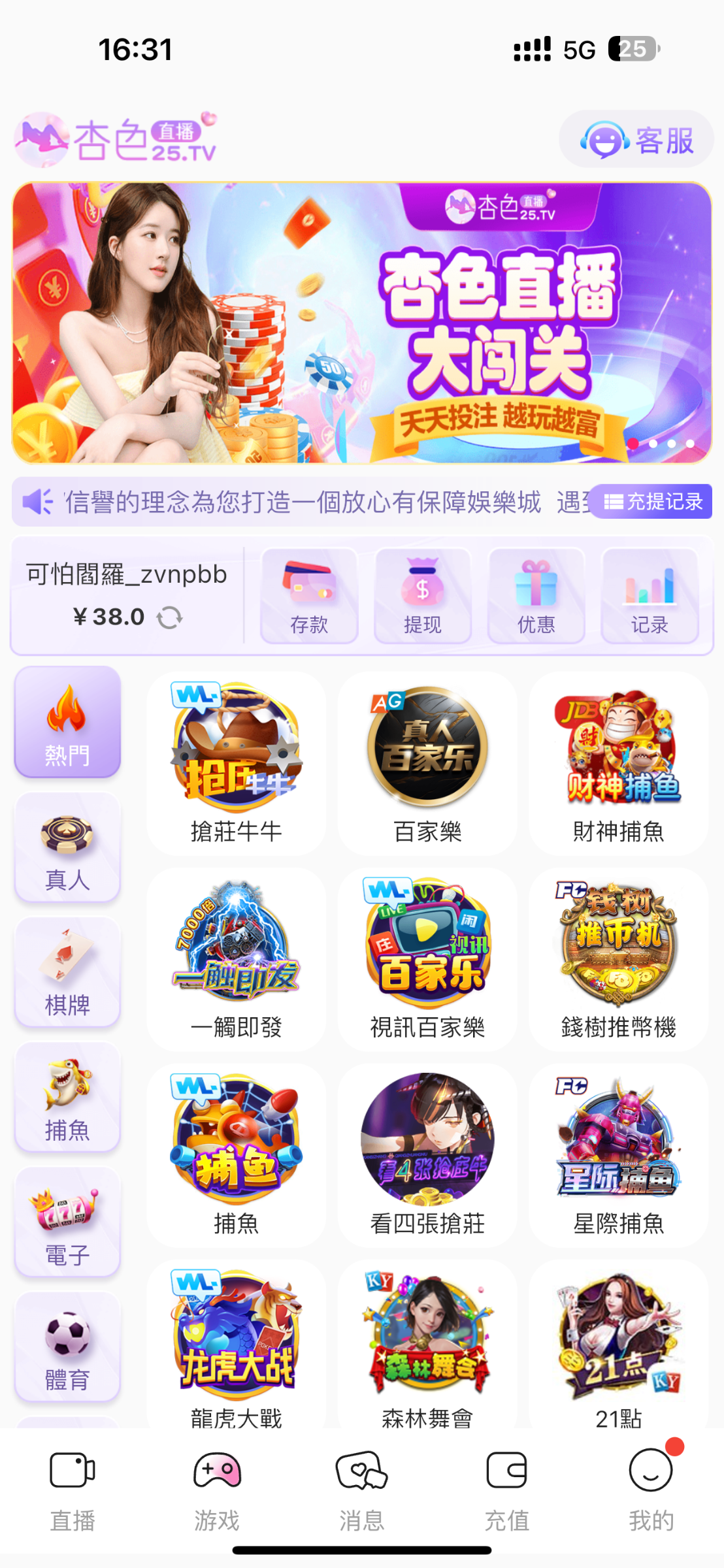Select the 捕魚 category in the sidebar
Screen dimensions: 724x1568
point(67,1098)
